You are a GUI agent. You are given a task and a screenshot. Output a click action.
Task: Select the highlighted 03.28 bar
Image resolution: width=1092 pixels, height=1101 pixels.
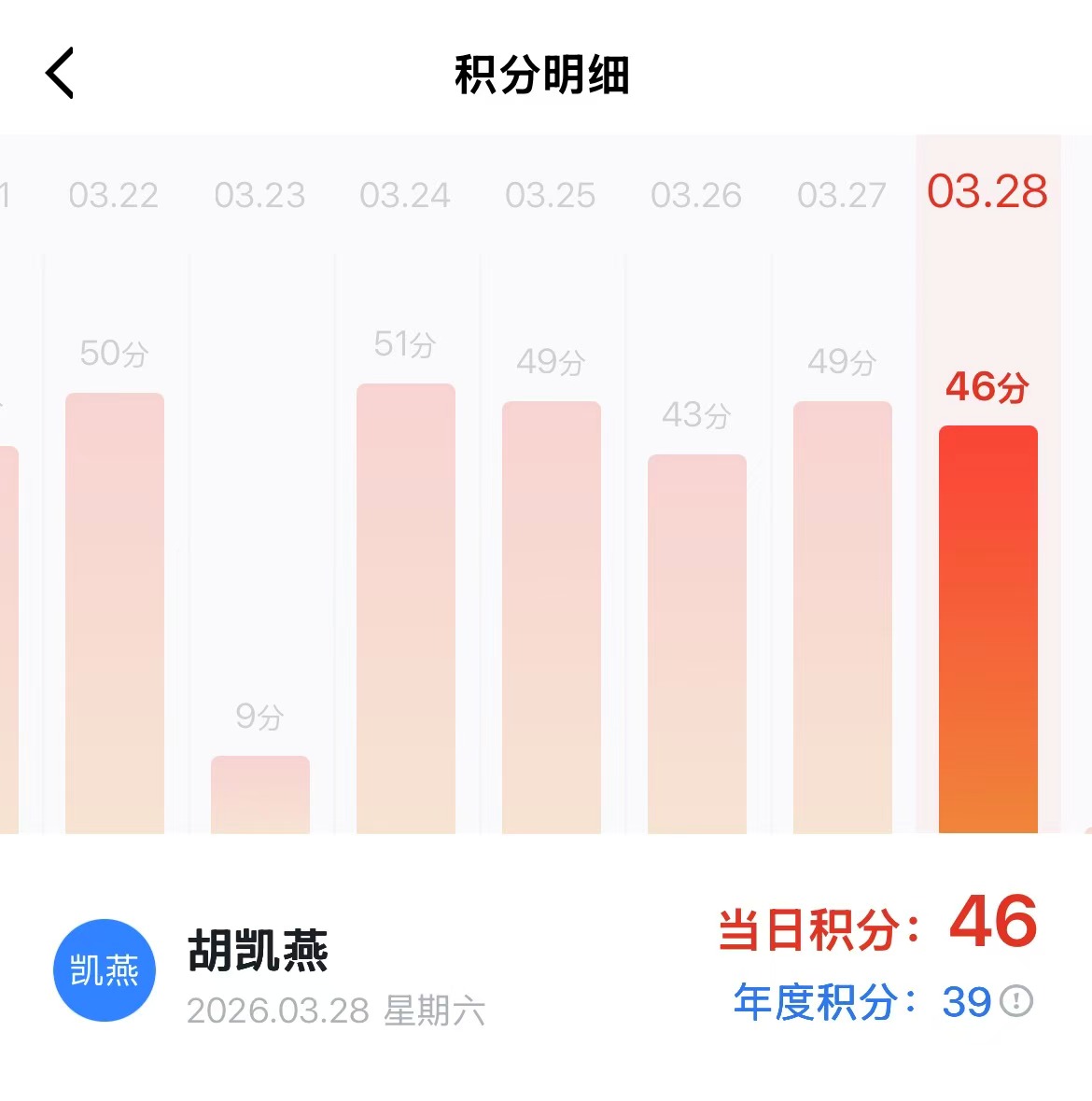click(988, 628)
